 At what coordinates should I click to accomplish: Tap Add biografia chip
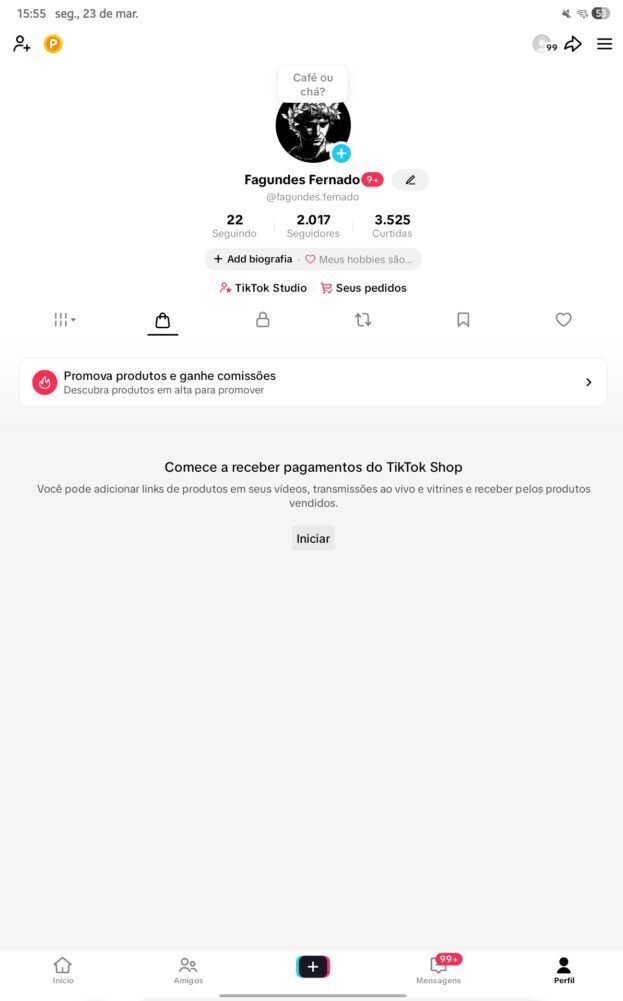coord(252,259)
